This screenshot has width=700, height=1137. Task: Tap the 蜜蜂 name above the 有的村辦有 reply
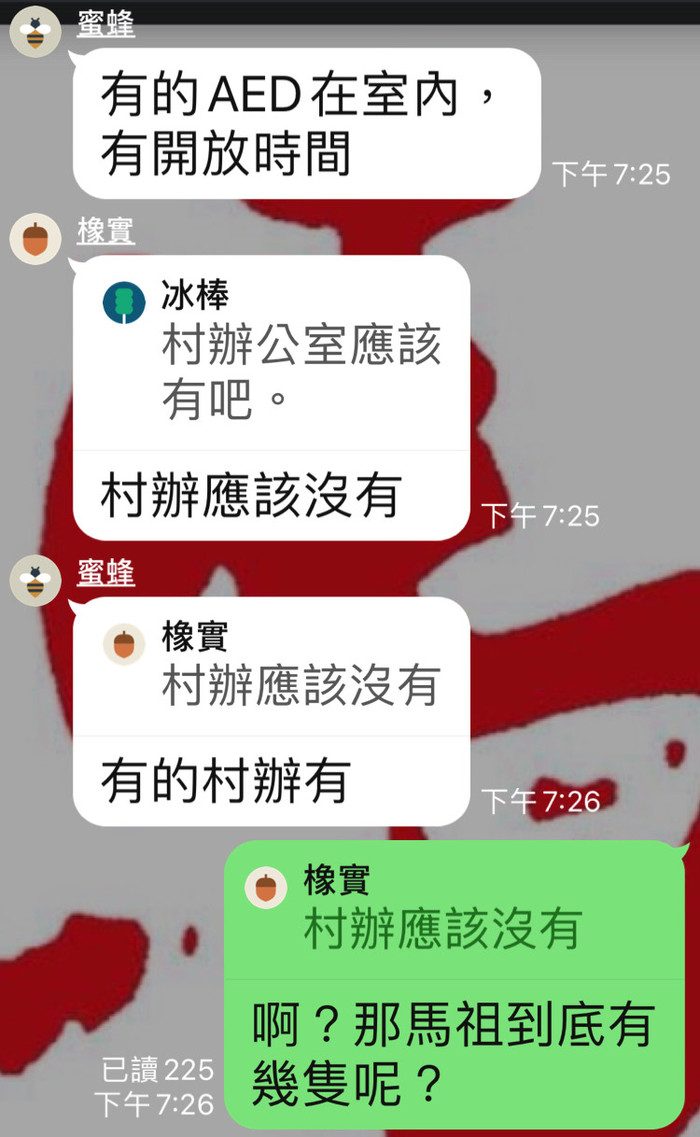[106, 573]
